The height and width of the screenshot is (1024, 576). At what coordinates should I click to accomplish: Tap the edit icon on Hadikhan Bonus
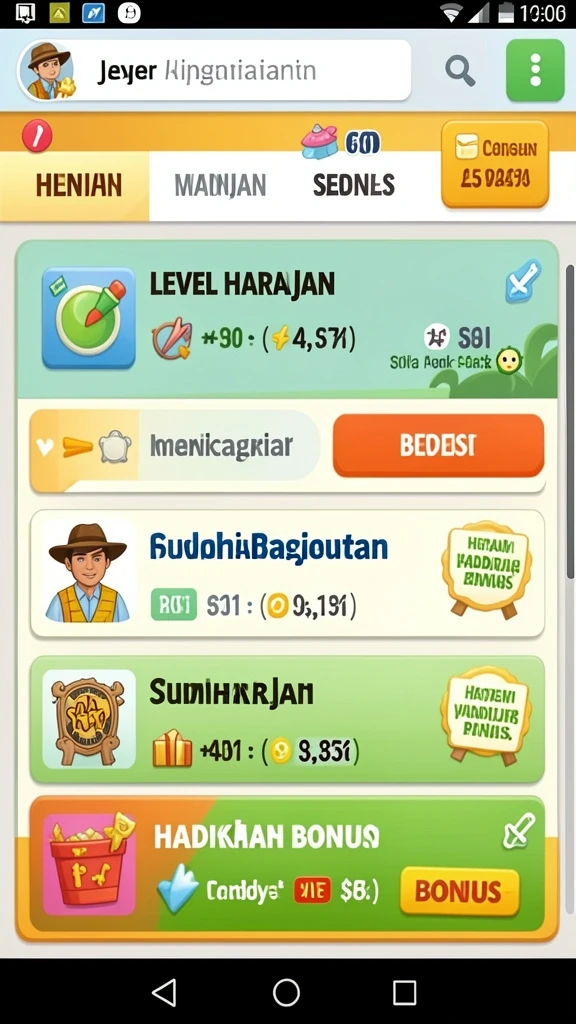pos(519,831)
